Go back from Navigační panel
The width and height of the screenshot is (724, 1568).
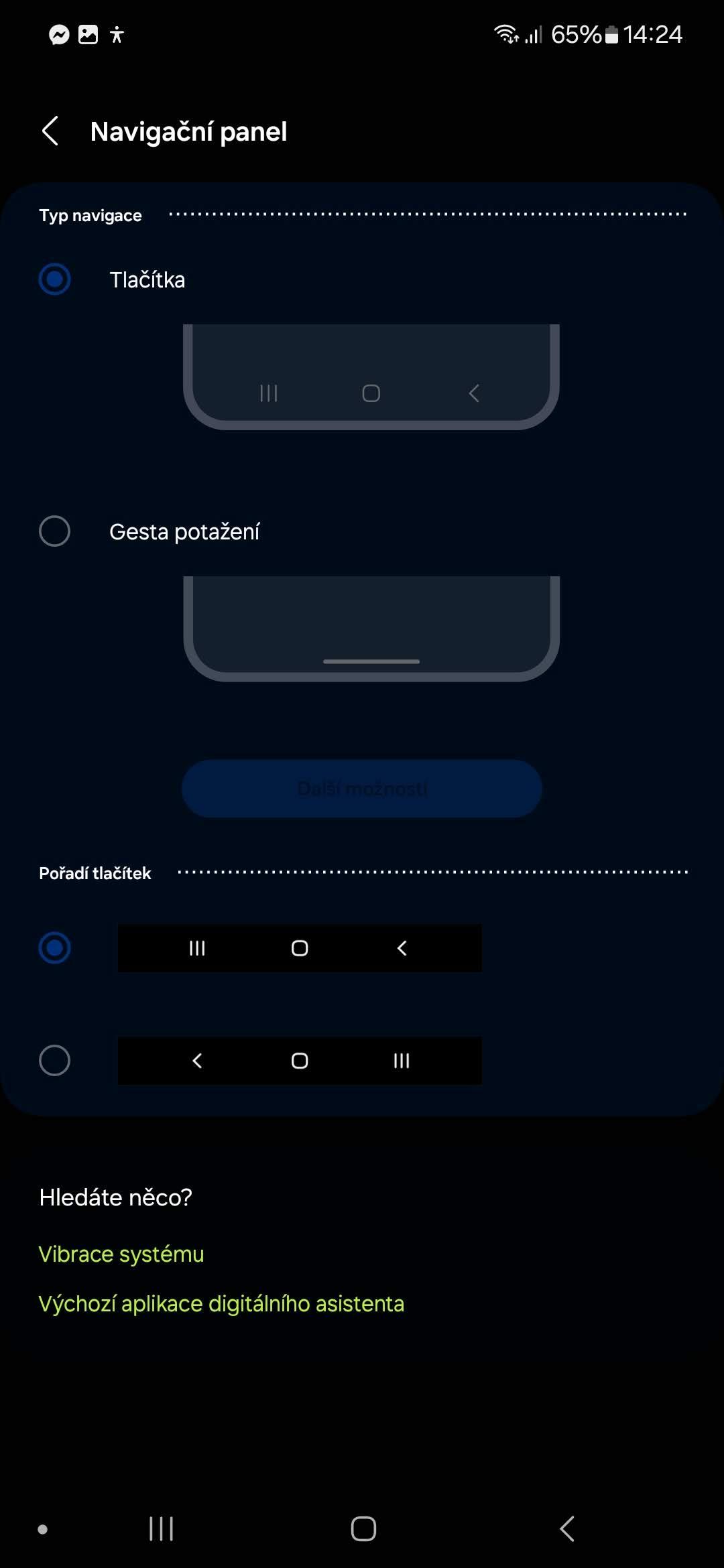tap(50, 131)
